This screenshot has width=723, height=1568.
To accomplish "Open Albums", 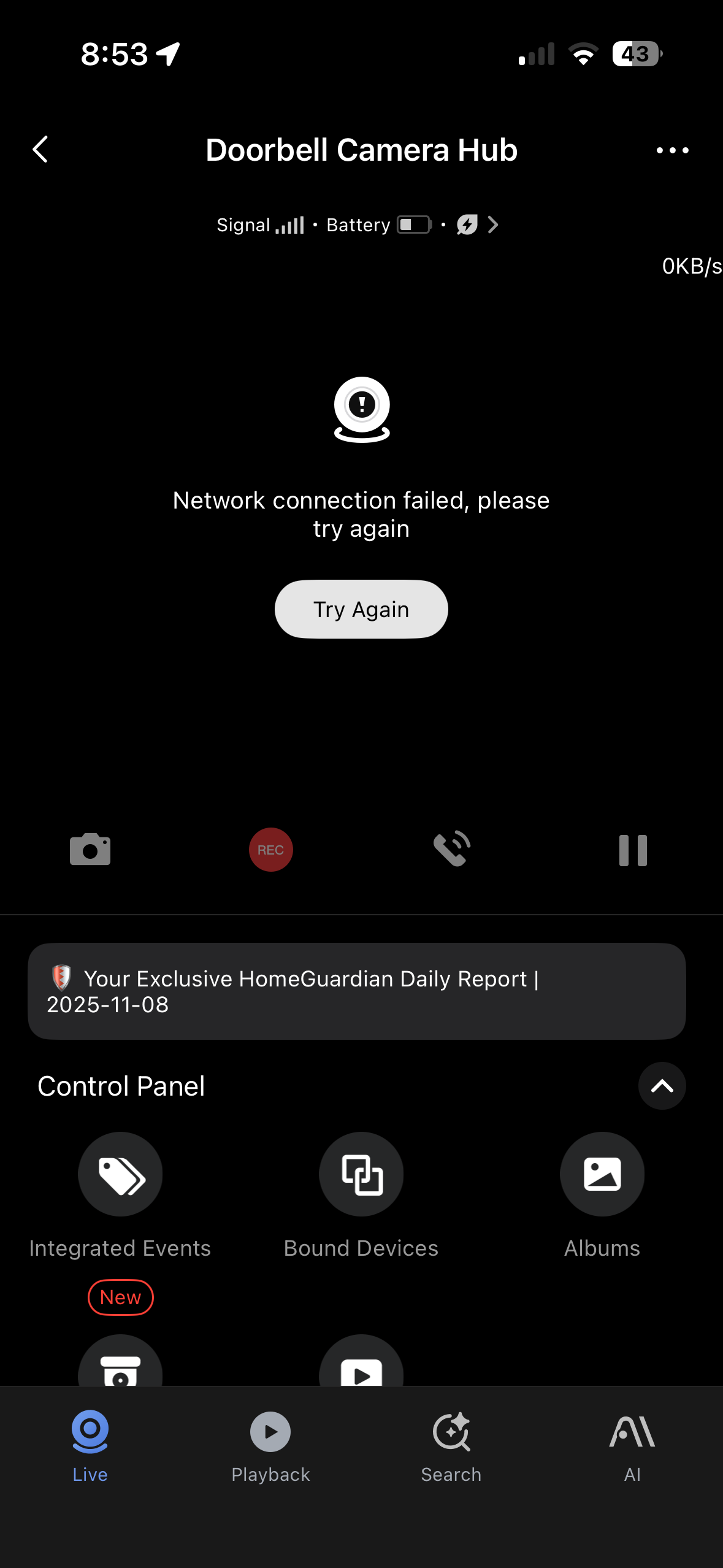I will click(602, 1175).
